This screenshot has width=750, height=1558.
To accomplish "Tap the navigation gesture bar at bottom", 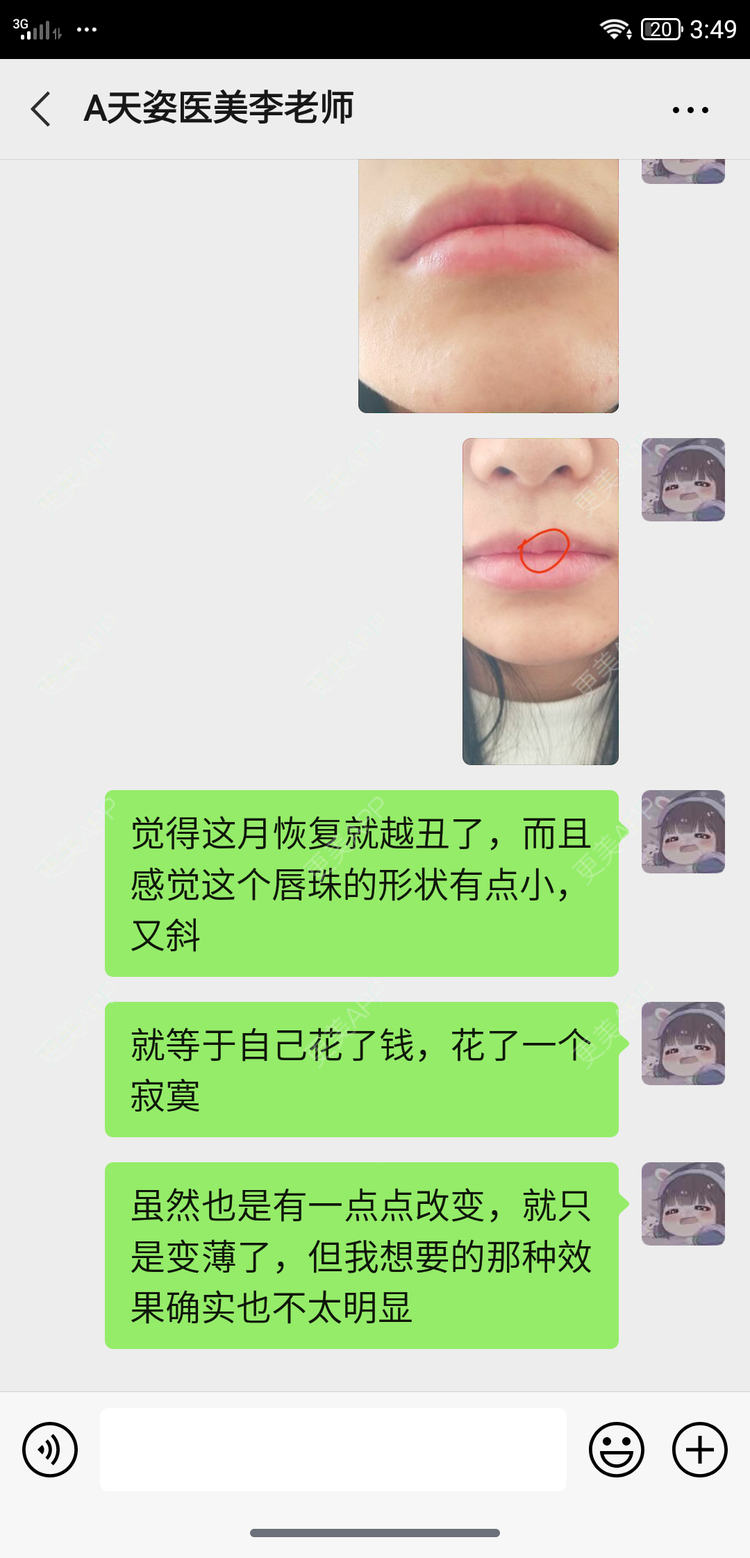I will pyautogui.click(x=375, y=1532).
